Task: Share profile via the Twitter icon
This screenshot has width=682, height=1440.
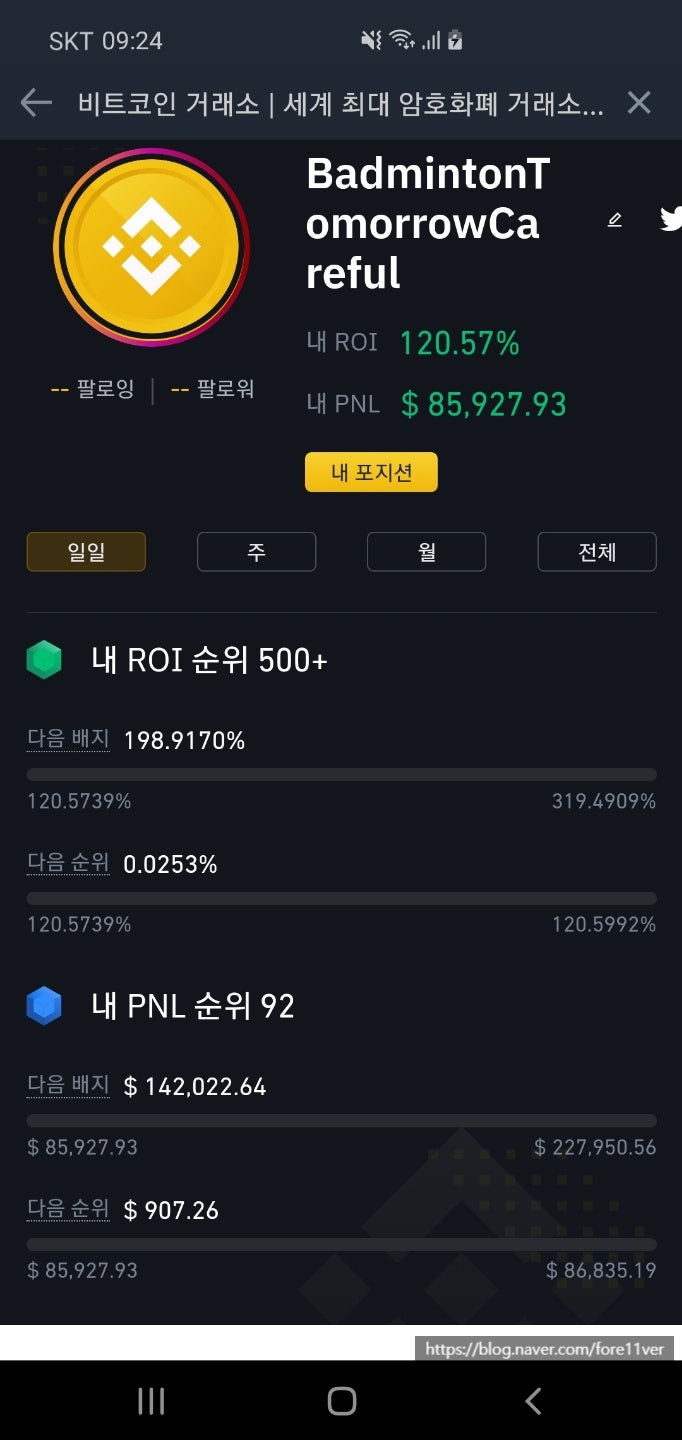Action: click(x=671, y=220)
